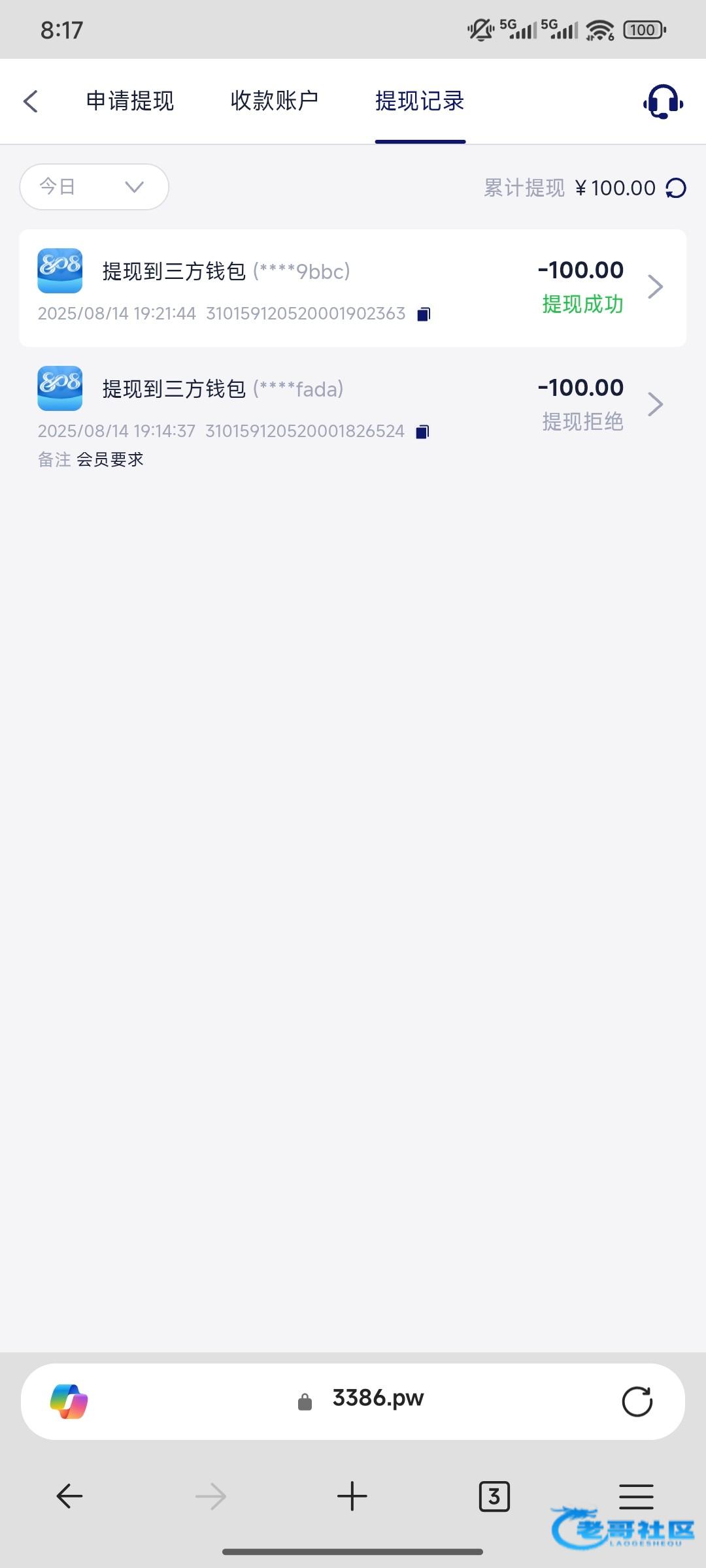This screenshot has height=1568, width=706.
Task: Open a new browser tab
Action: (x=352, y=1495)
